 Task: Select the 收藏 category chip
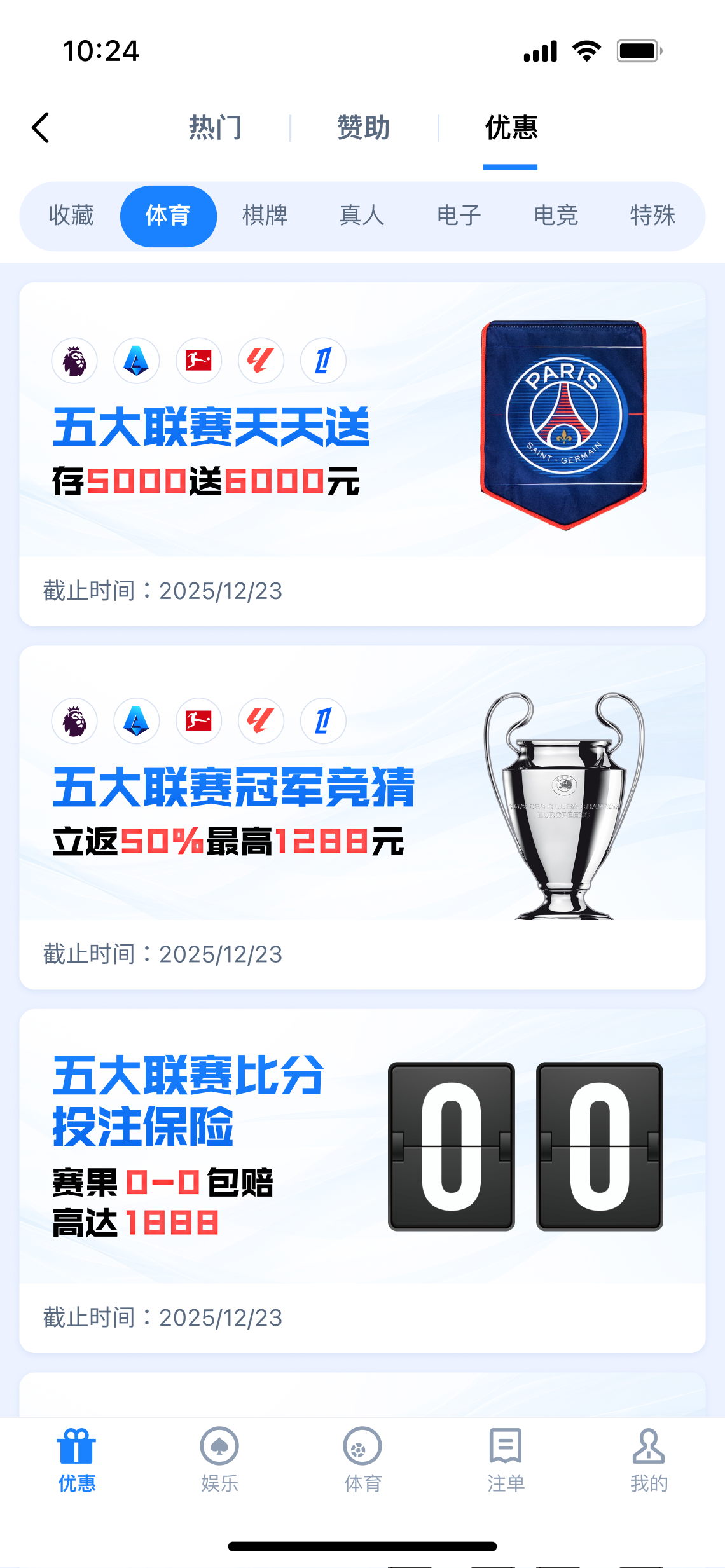coord(71,216)
